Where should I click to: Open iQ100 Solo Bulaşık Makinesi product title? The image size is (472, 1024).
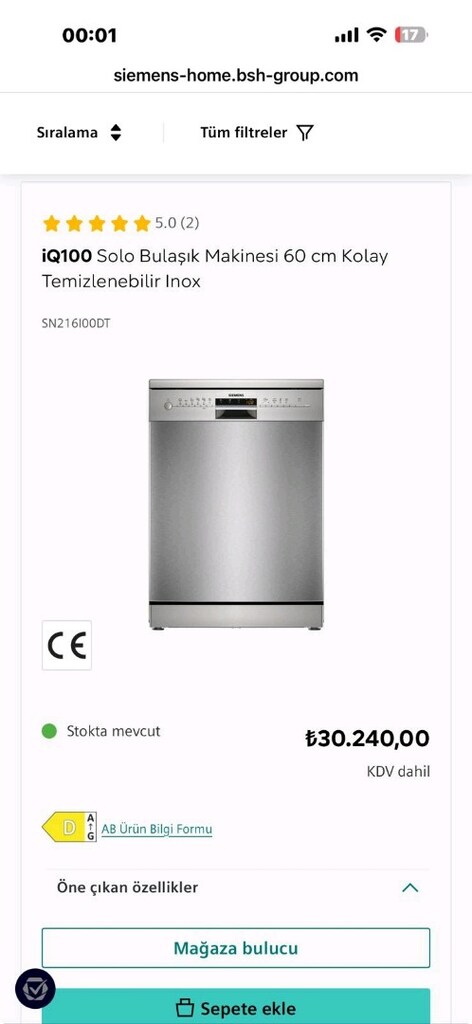pyautogui.click(x=215, y=268)
